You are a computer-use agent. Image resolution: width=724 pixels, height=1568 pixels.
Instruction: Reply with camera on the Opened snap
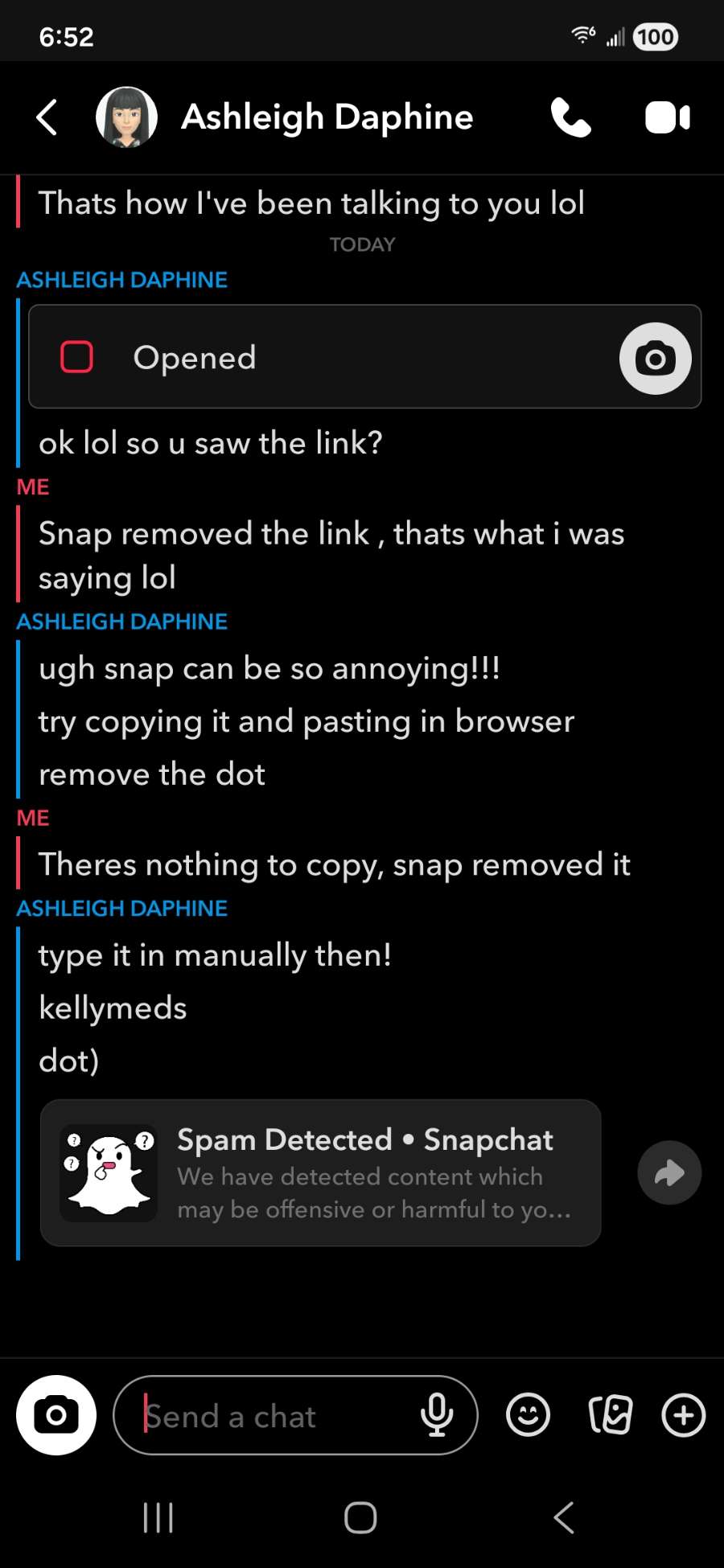655,358
